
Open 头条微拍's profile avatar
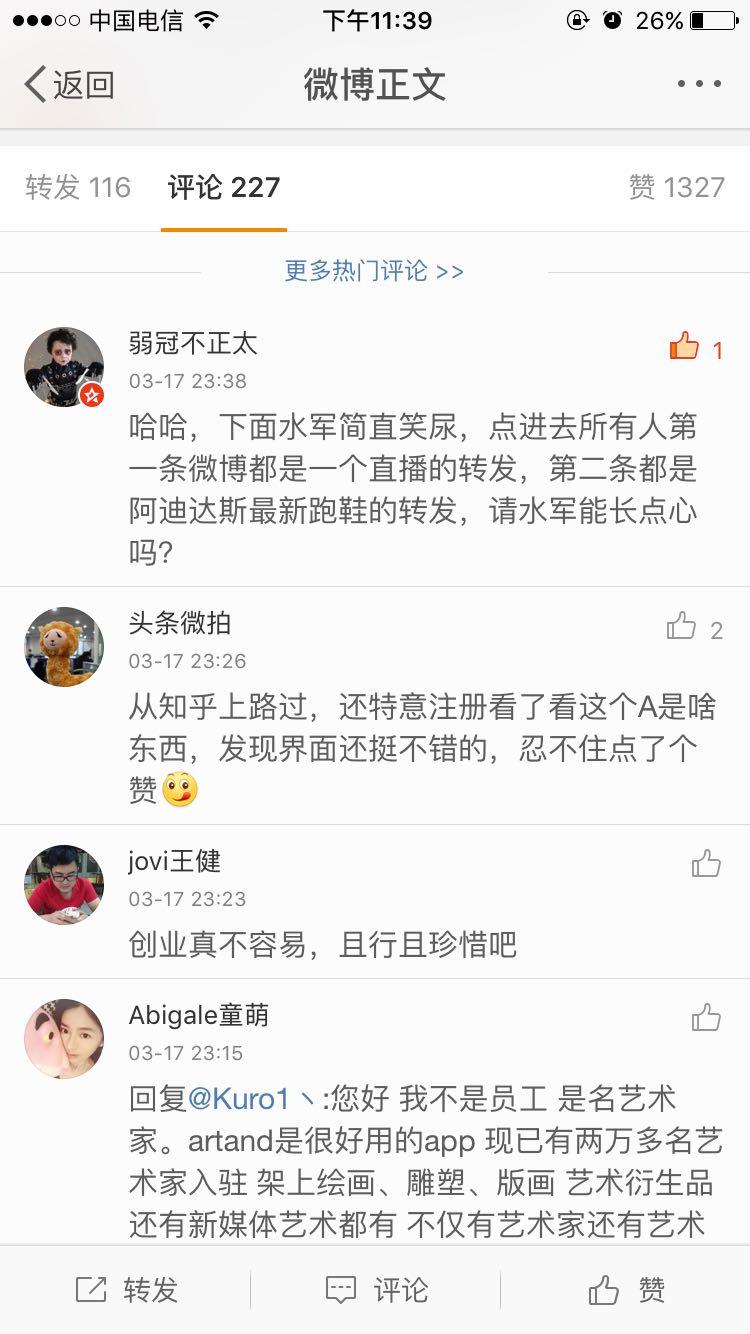click(x=64, y=647)
